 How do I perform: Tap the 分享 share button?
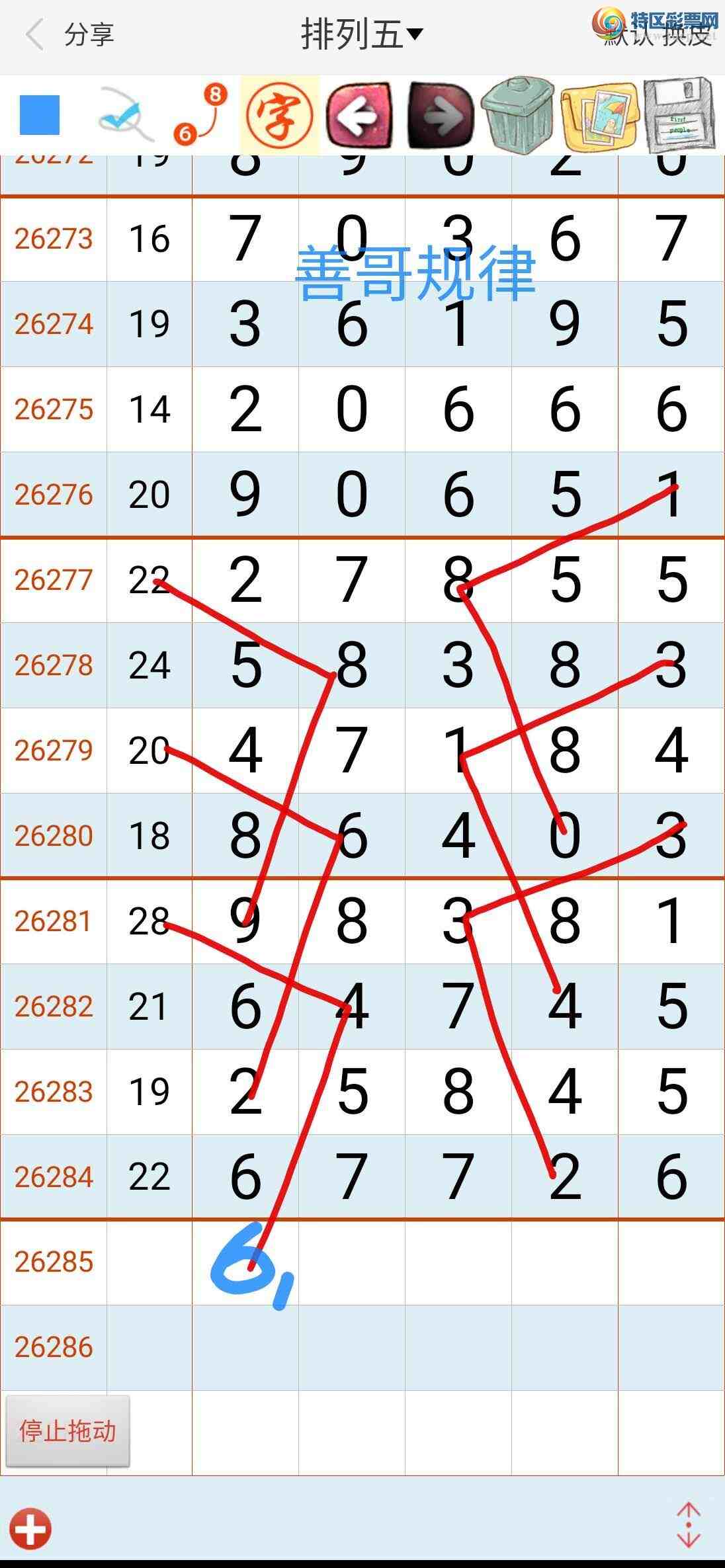[89, 34]
